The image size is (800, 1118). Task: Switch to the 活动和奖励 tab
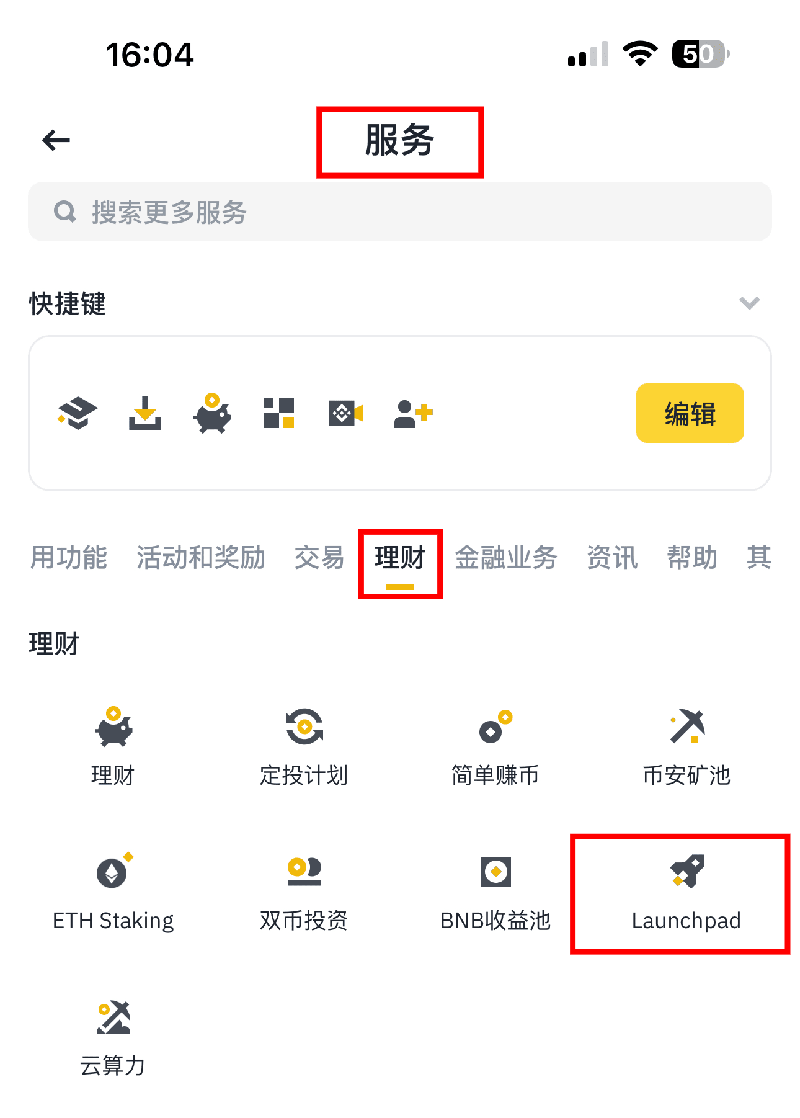click(201, 557)
